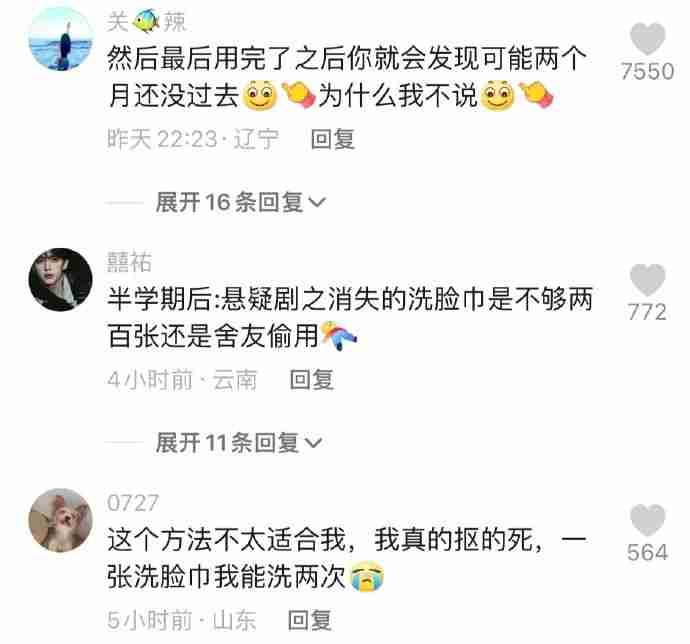Expand 11 replies under 囍祐's comment
Viewport: 690px width, 644px height.
(240, 442)
